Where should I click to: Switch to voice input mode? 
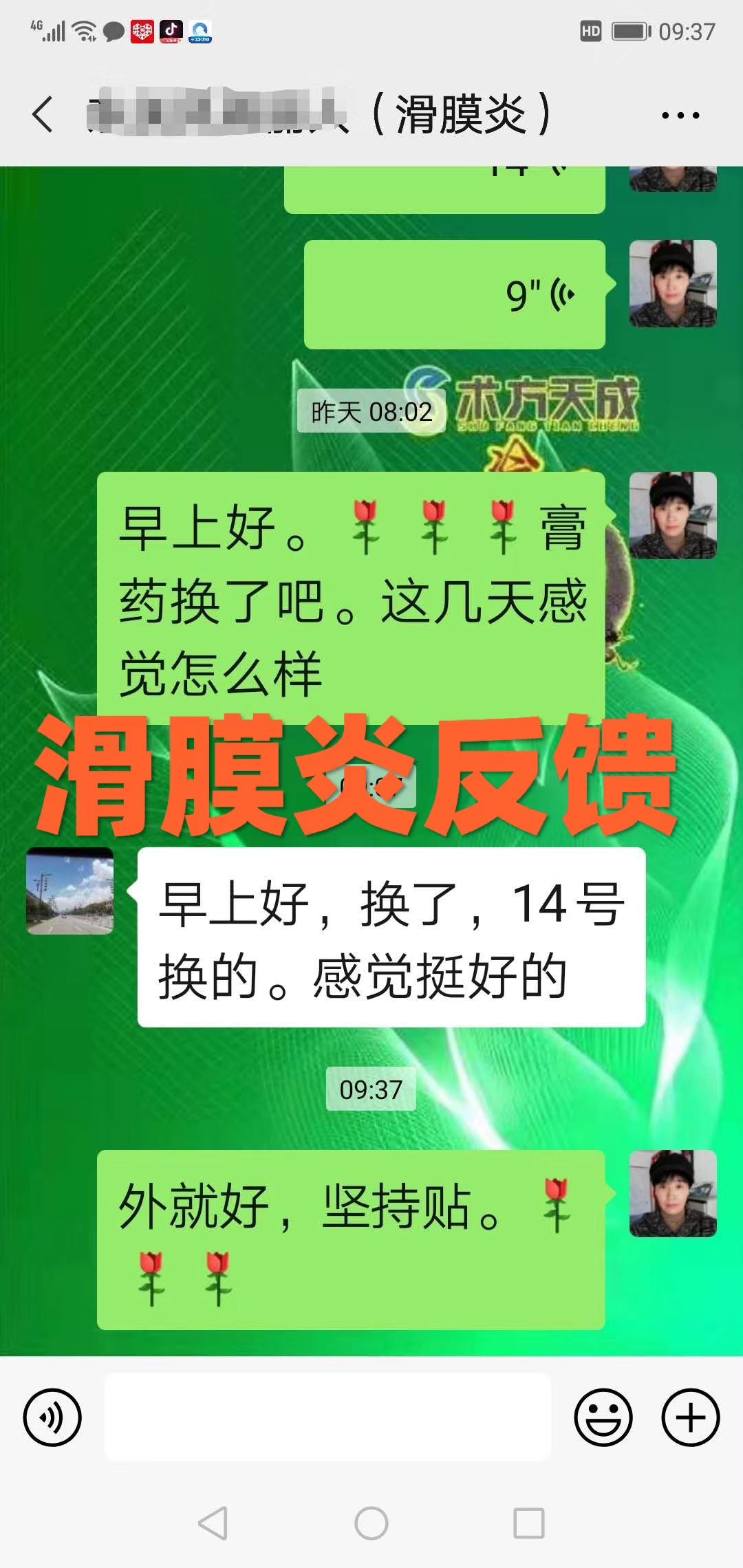click(52, 1417)
